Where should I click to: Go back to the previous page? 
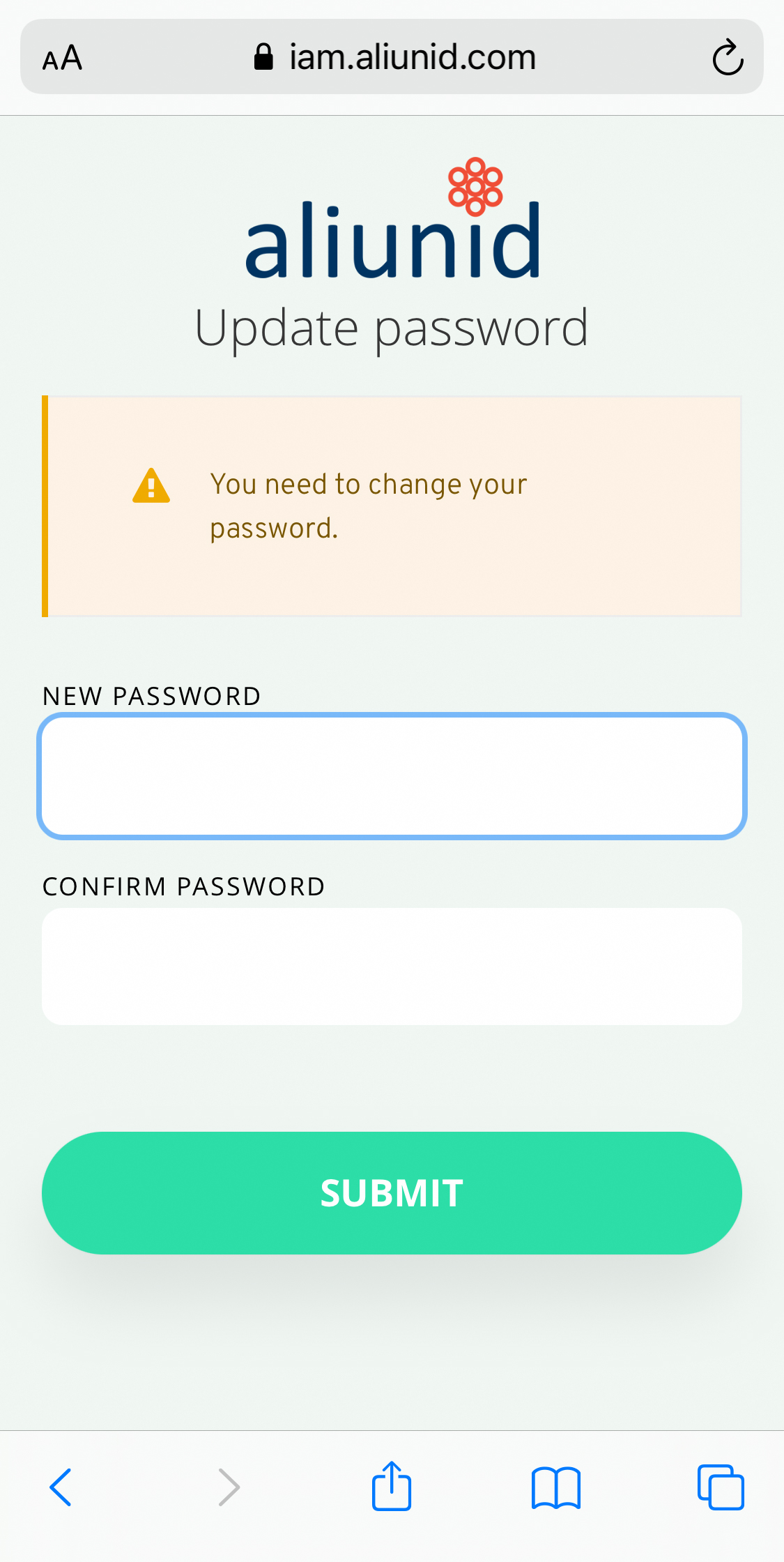click(61, 1487)
